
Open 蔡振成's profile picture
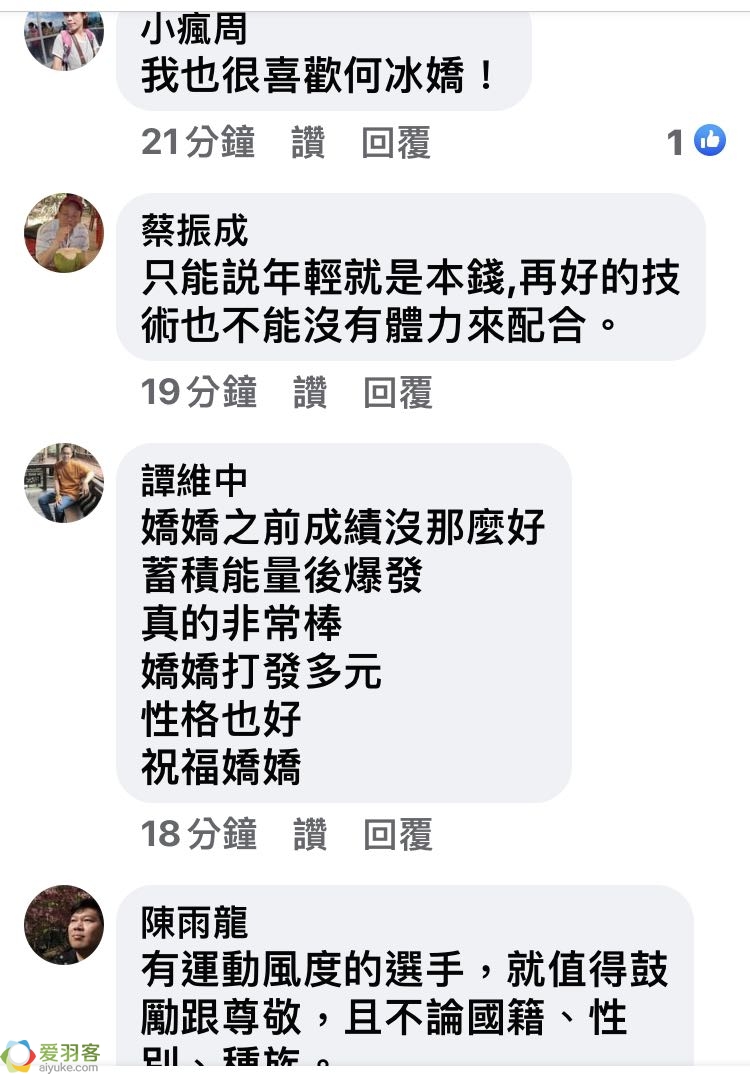click(x=64, y=233)
